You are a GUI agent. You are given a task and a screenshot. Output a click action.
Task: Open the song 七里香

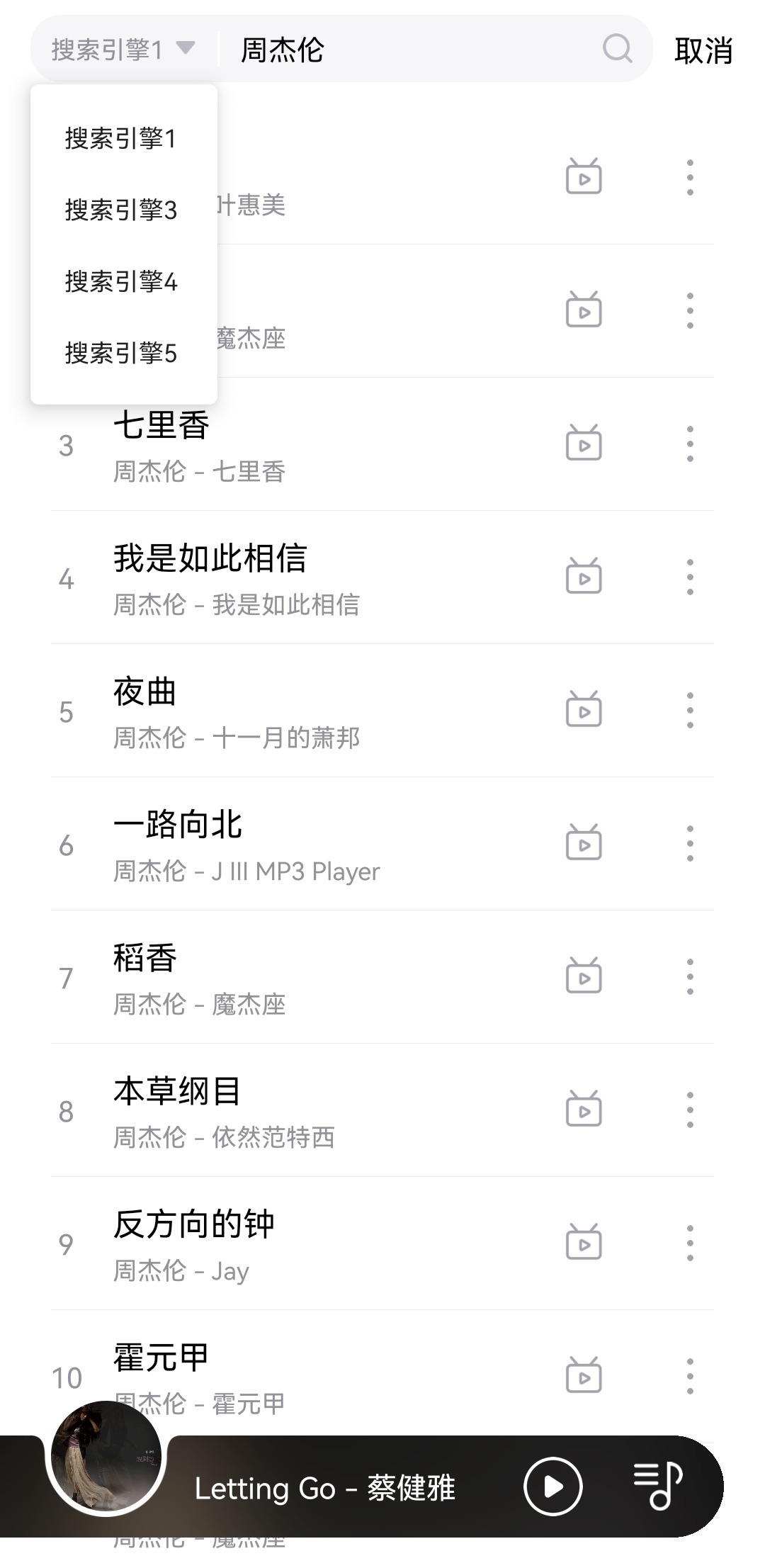pyautogui.click(x=283, y=445)
